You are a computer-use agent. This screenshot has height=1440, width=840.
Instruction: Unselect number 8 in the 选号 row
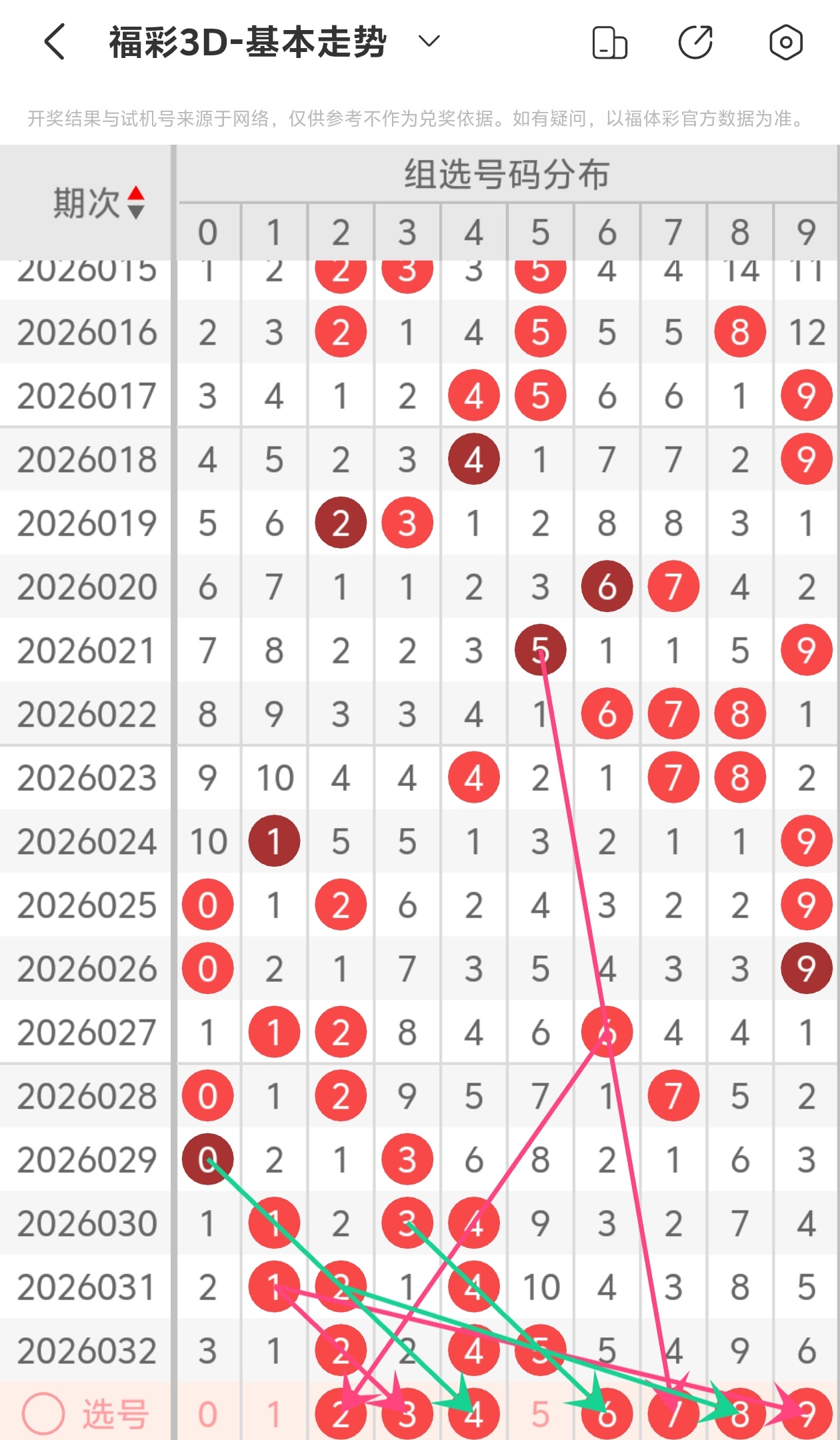tap(740, 1414)
